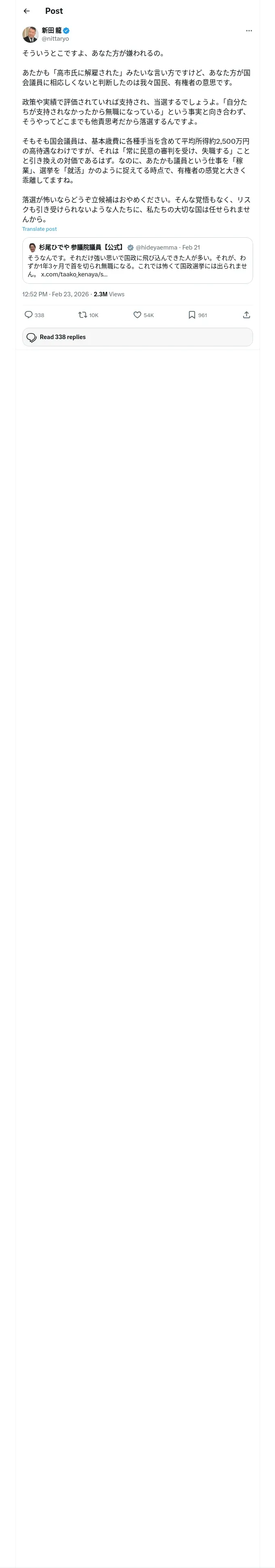
Task: Read 338 replies
Action: pyautogui.click(x=137, y=337)
